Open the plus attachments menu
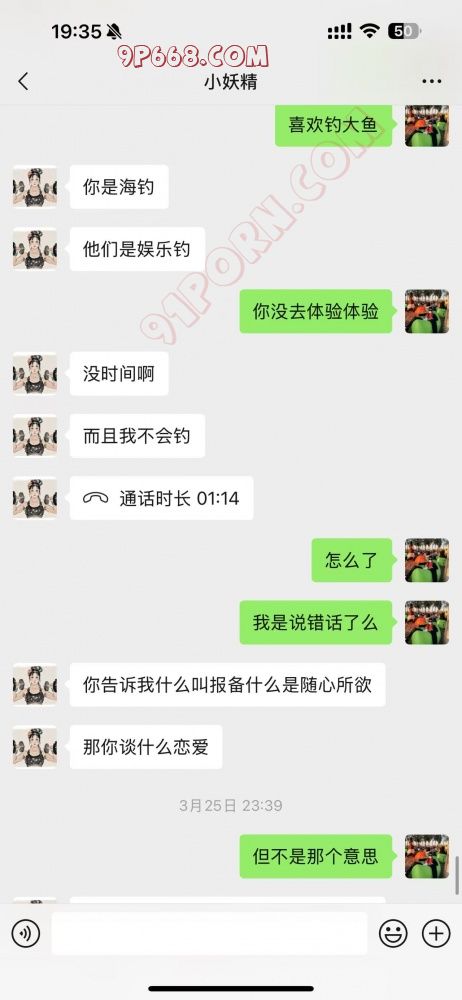 436,934
